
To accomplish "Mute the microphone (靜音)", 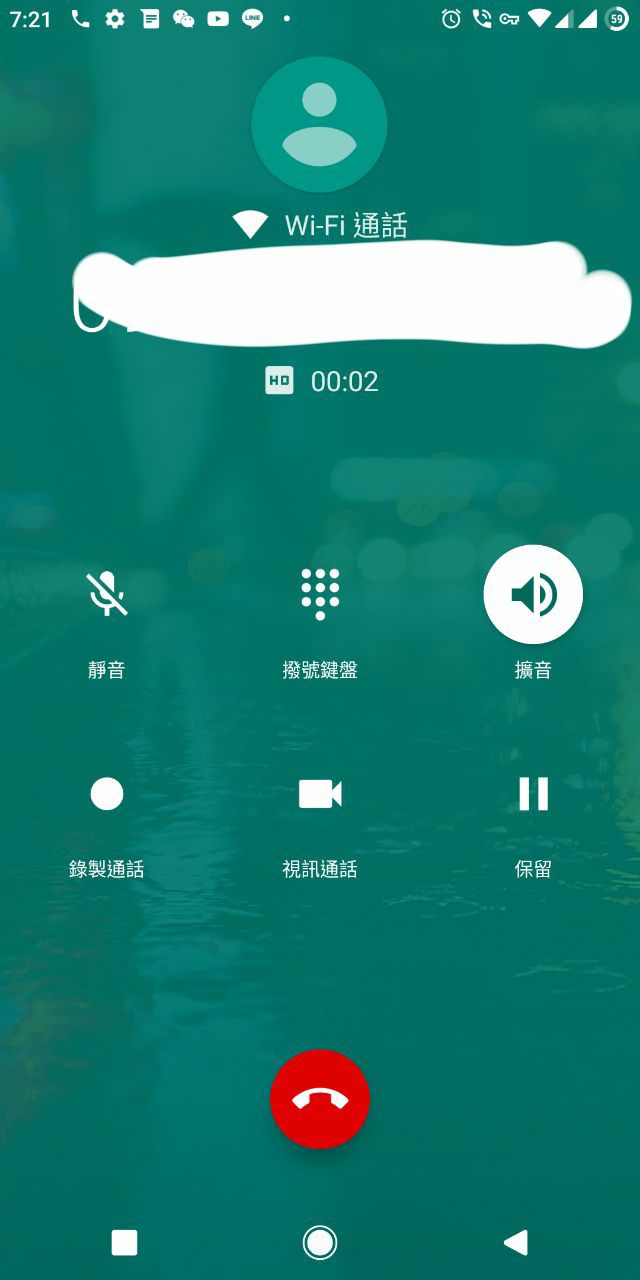I will tap(107, 594).
